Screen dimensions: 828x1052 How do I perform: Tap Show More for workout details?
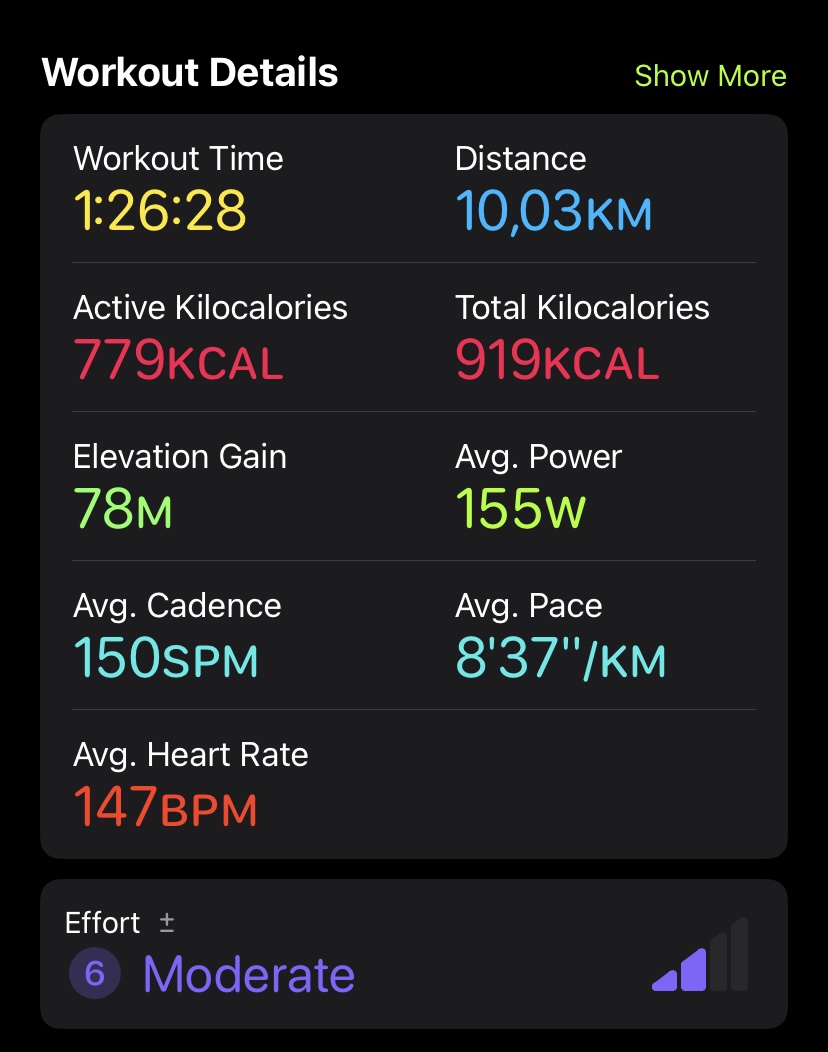click(x=710, y=76)
